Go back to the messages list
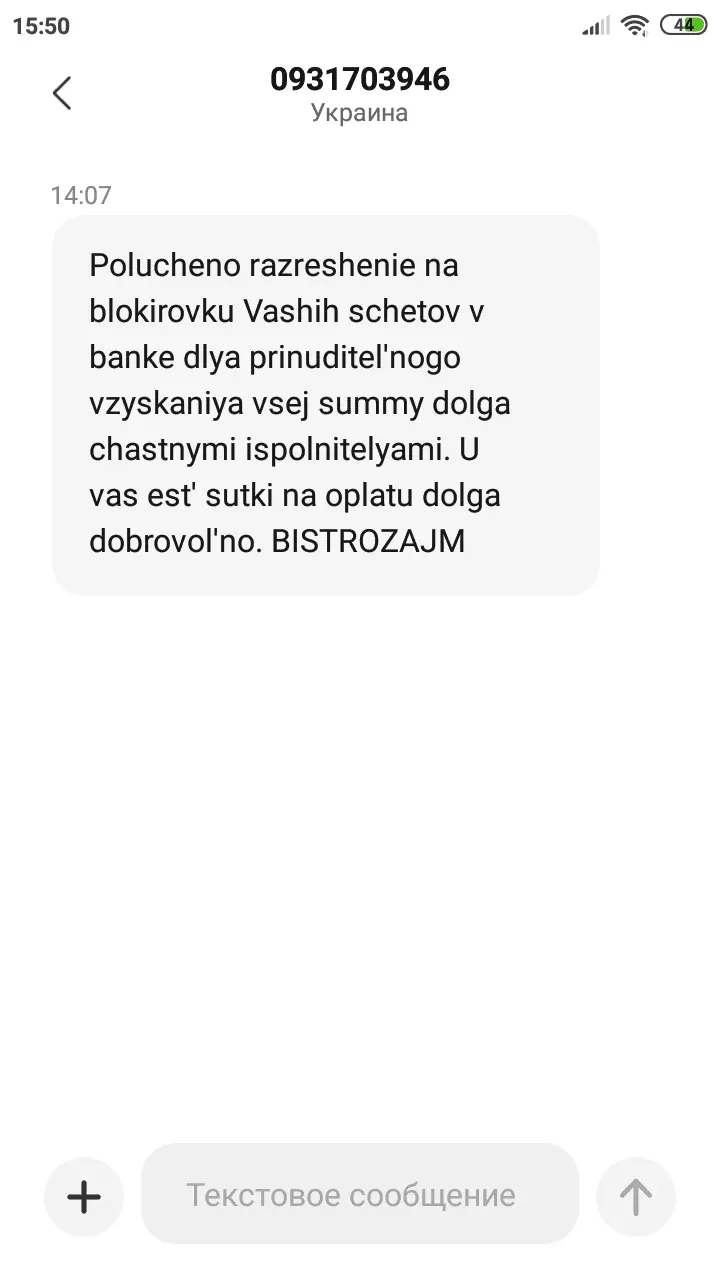720x1280 pixels. coord(62,93)
